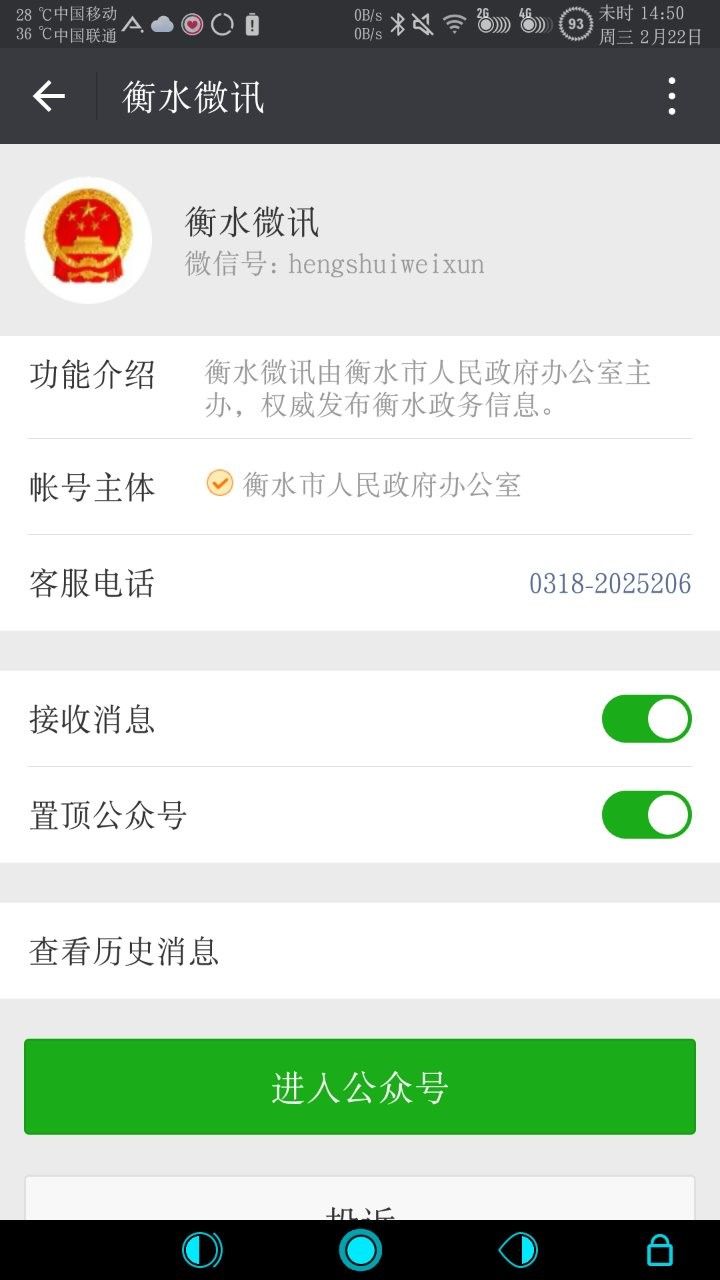Open 查看历史消息 history messages

point(360,951)
